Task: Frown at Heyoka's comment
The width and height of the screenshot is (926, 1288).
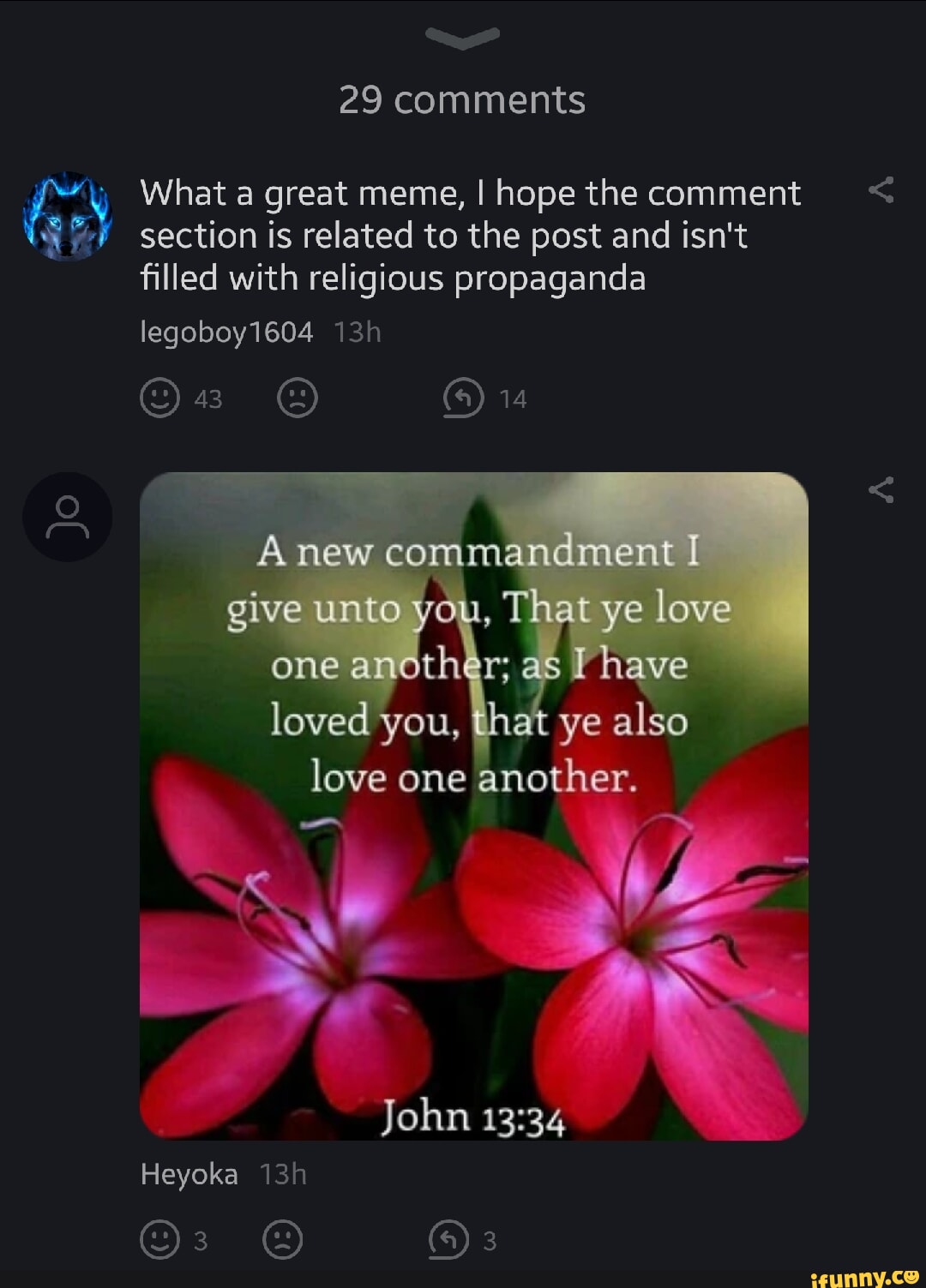Action: pos(283,1240)
